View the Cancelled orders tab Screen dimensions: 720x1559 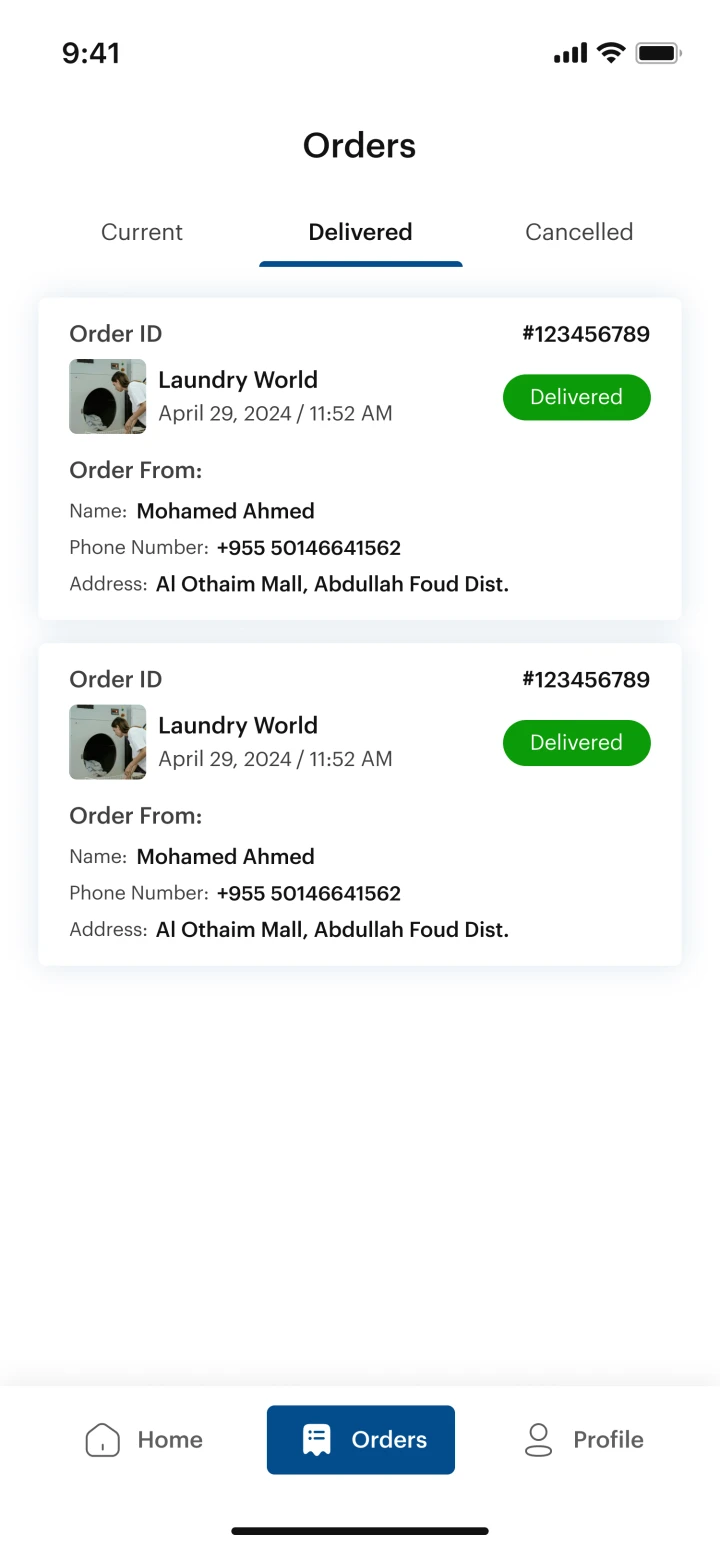(579, 232)
